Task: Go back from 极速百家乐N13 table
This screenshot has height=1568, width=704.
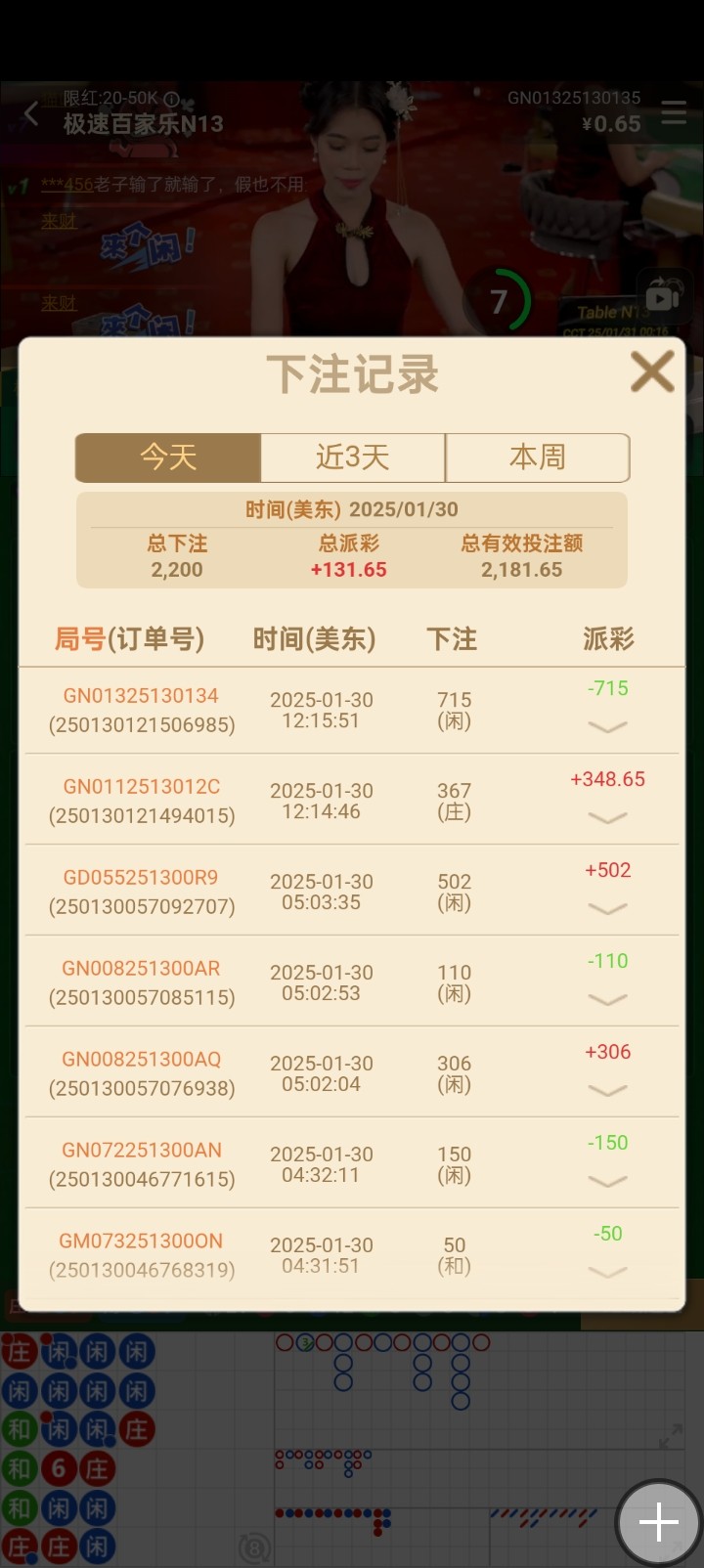Action: 31,113
